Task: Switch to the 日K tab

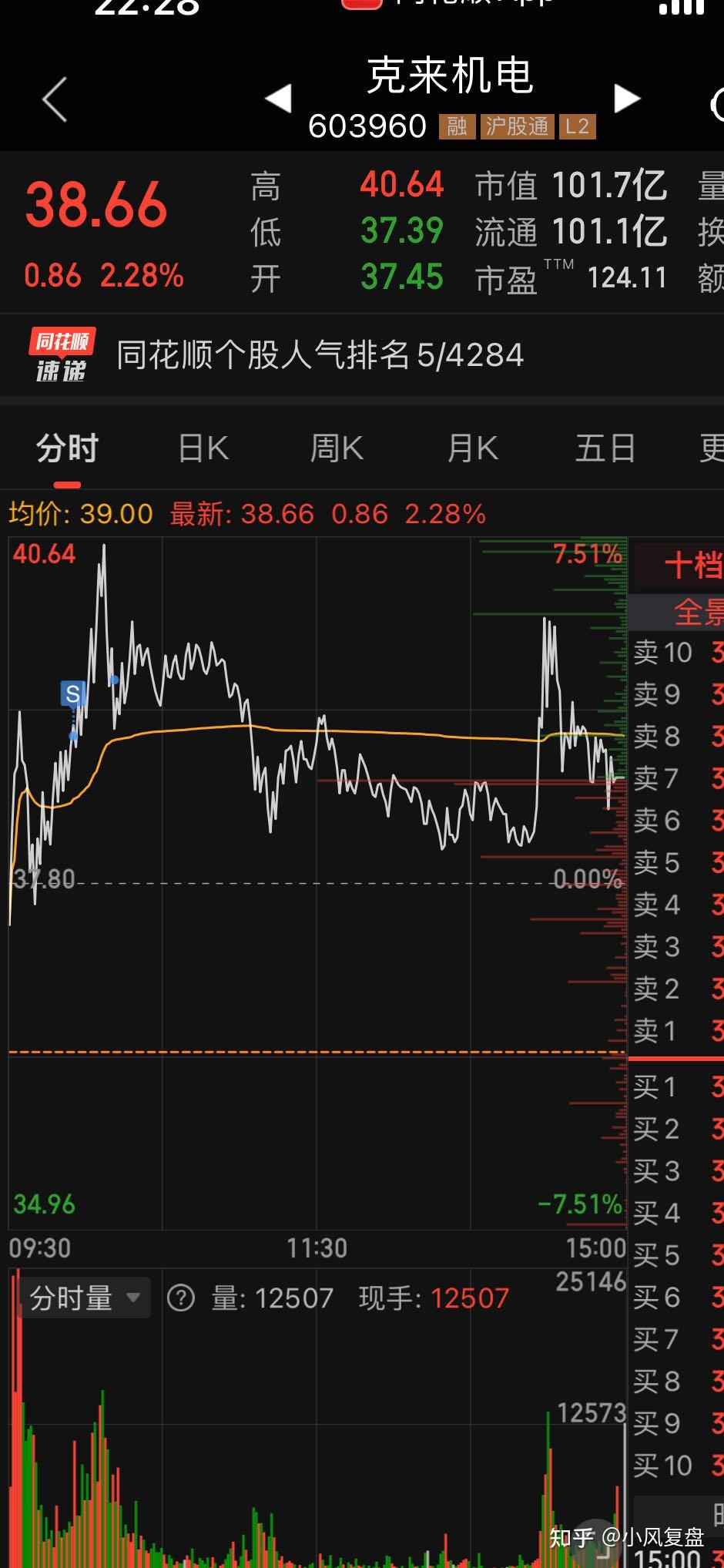Action: 203,448
